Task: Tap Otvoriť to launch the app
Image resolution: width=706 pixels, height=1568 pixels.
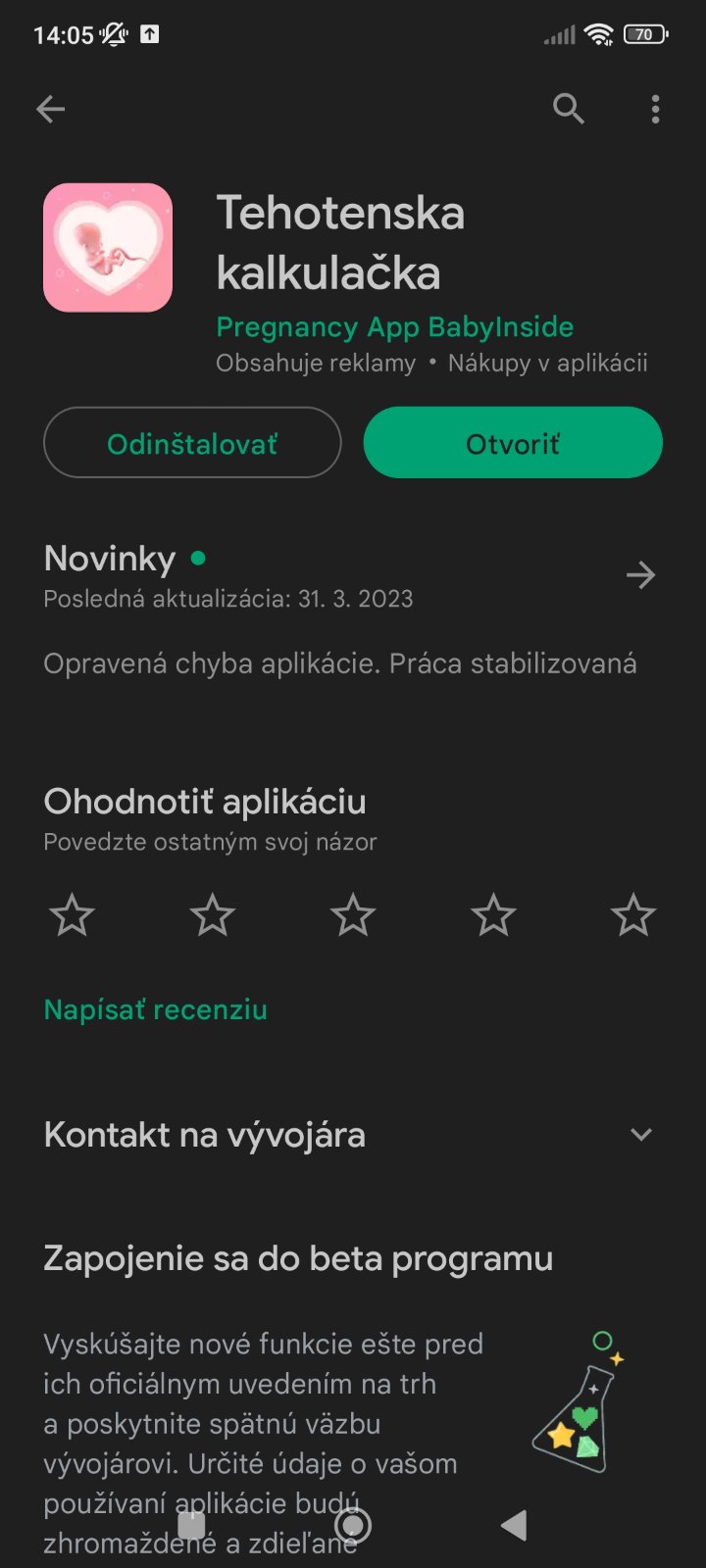Action: tap(513, 443)
